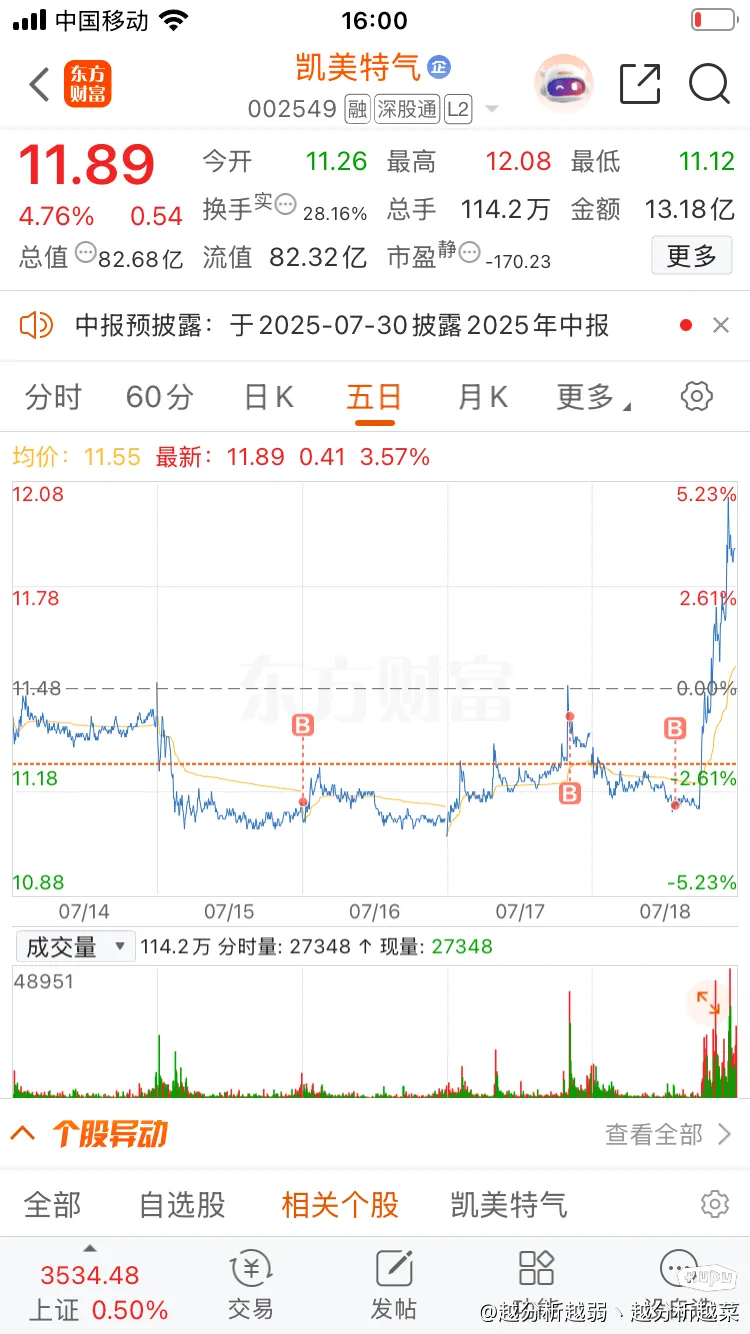The image size is (750, 1334).
Task: Tap the 更多 button beside quote data
Action: coord(691,256)
